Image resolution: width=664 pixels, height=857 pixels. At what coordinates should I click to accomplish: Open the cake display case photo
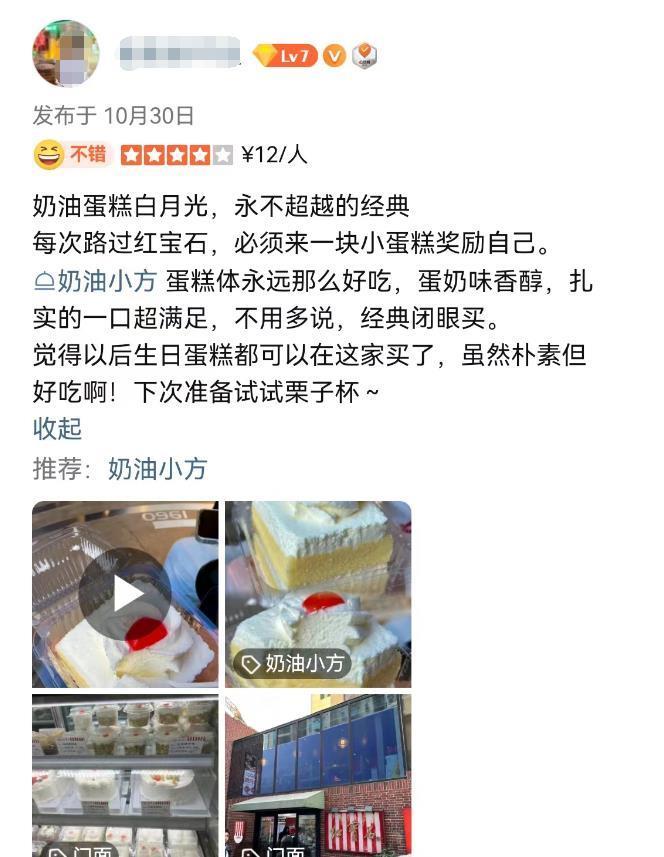125,775
